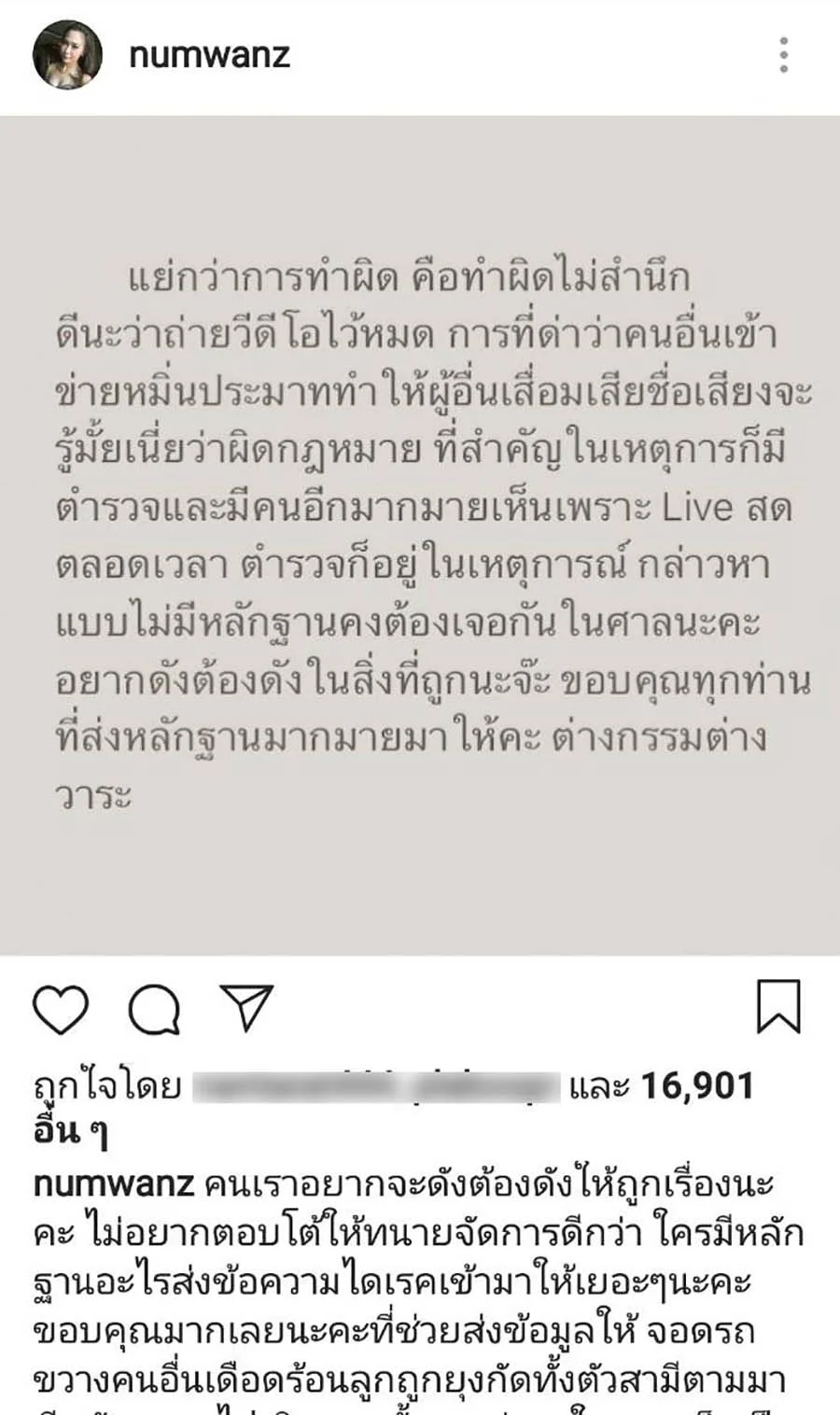Open the post's three-dot overflow menu
This screenshot has height=1415, width=840.
[x=784, y=55]
